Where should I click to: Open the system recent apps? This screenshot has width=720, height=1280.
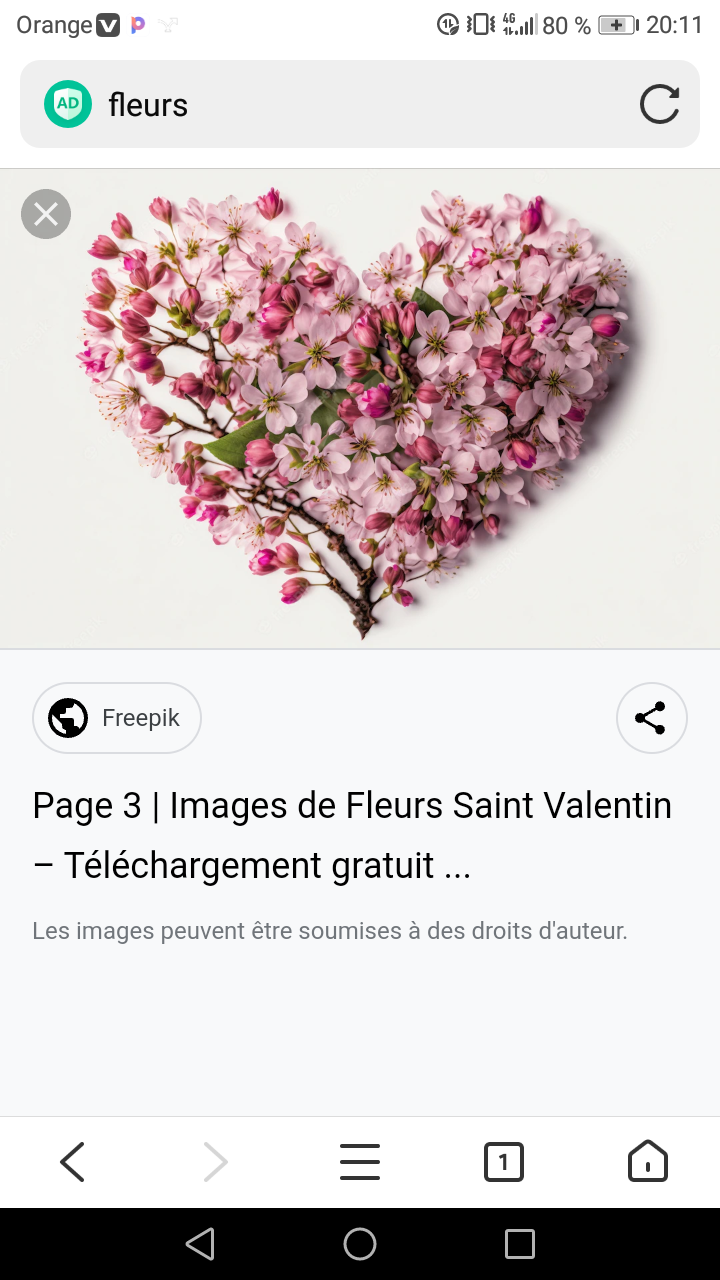pyautogui.click(x=520, y=1244)
